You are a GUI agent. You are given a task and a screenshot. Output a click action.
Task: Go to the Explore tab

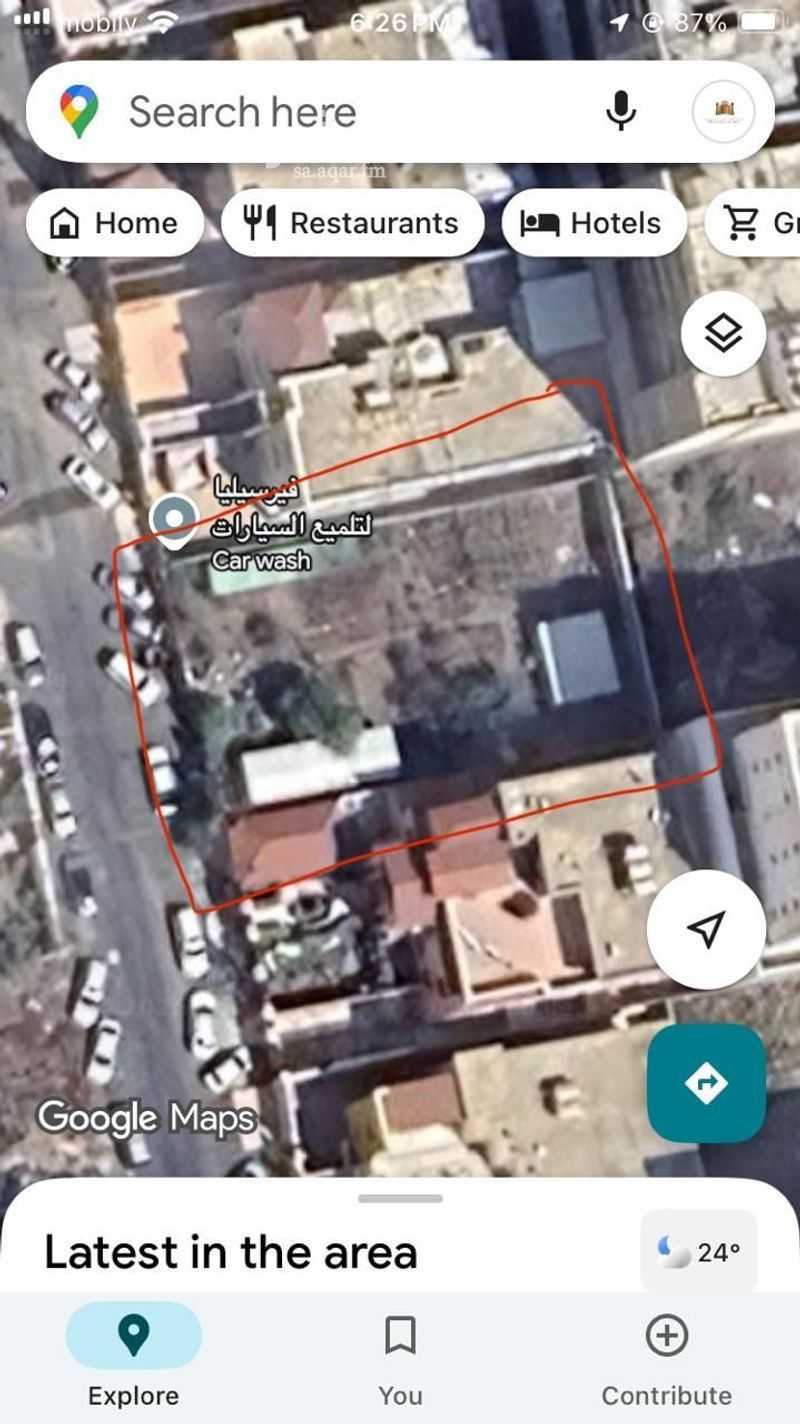click(133, 1360)
